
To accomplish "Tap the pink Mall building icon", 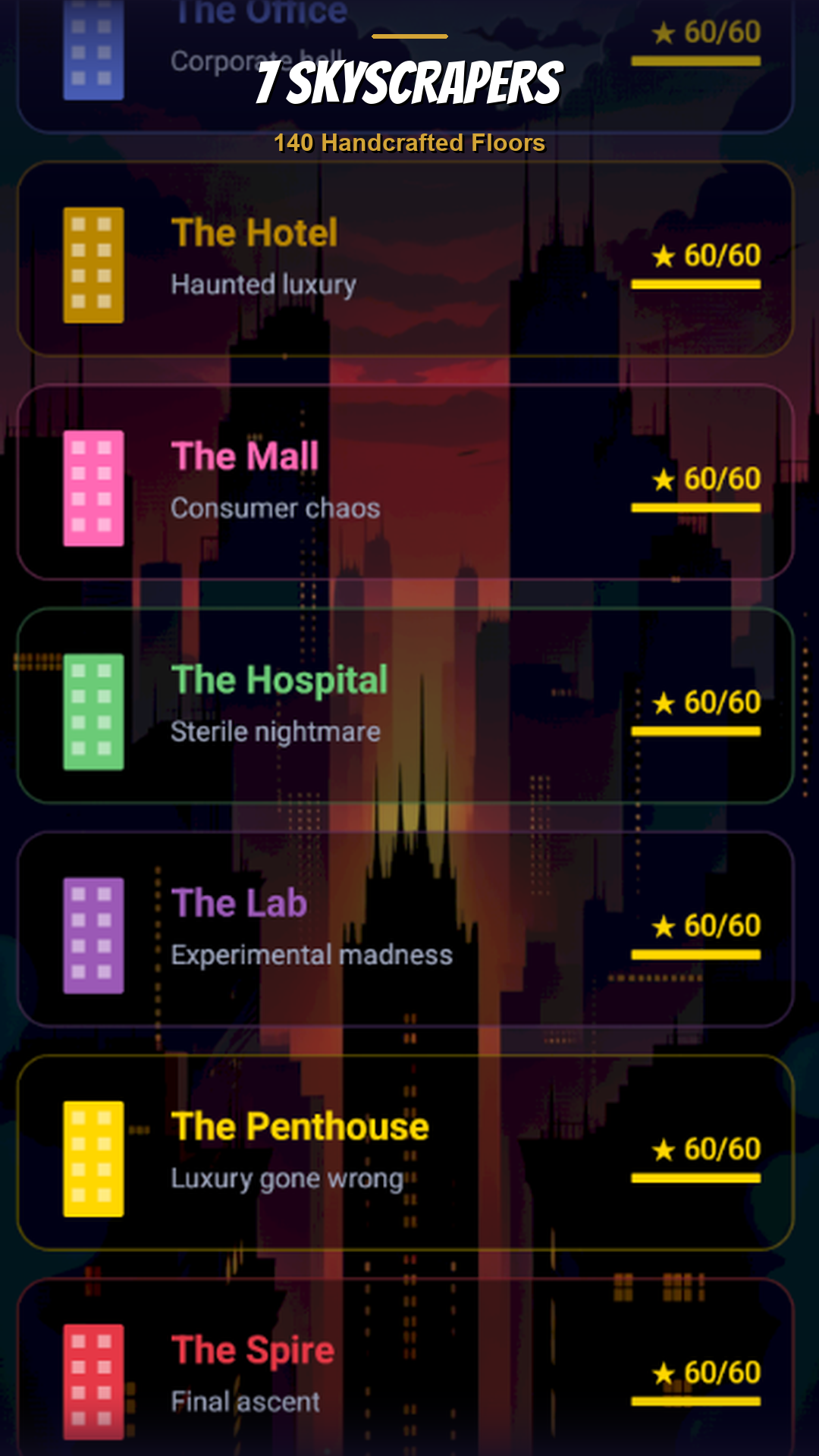I will (93, 489).
